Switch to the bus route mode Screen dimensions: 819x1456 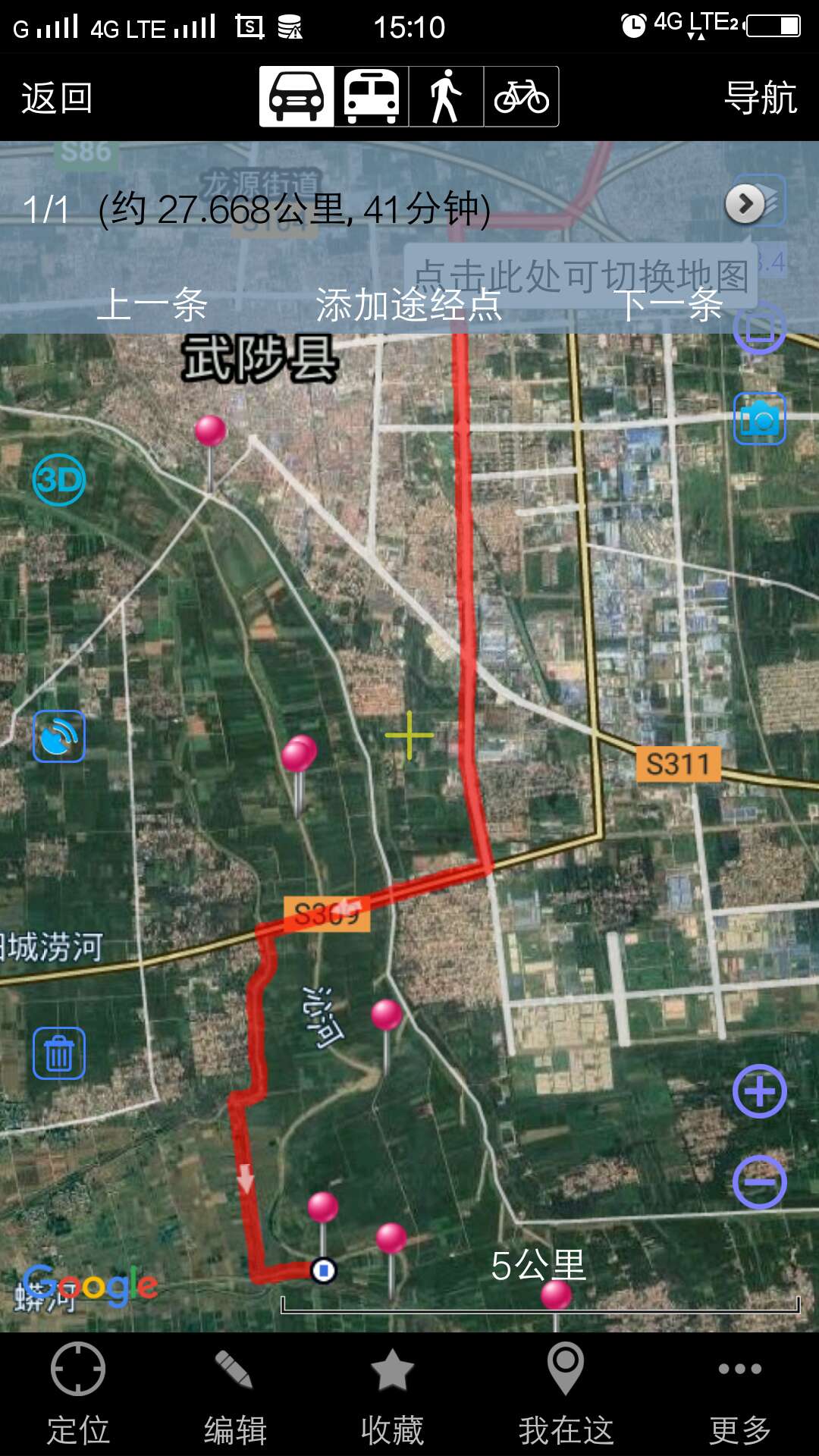372,96
